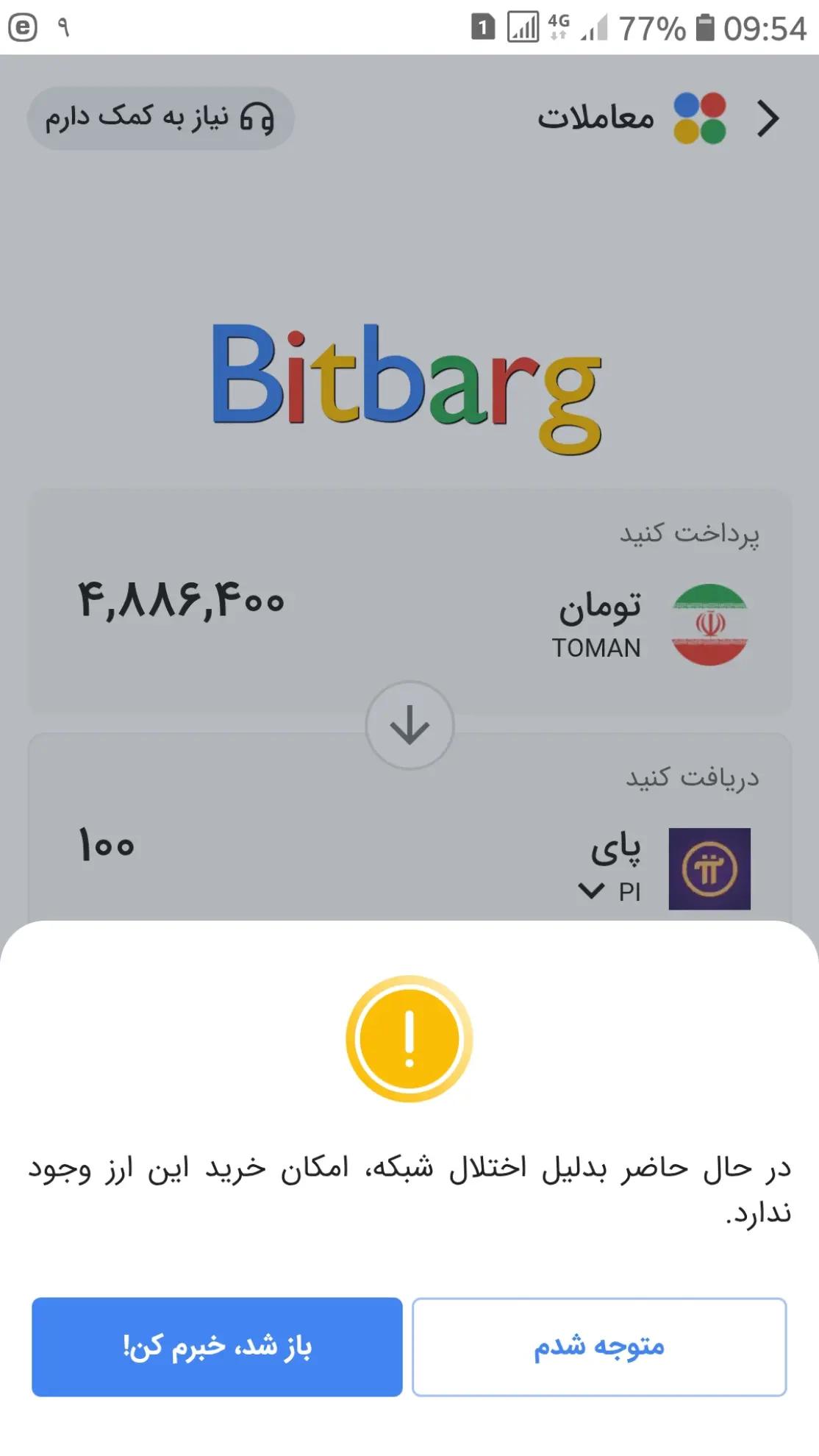Screen dimensions: 819x1456
Task: Swap currencies with the down-arrow button
Action: pyautogui.click(x=409, y=725)
